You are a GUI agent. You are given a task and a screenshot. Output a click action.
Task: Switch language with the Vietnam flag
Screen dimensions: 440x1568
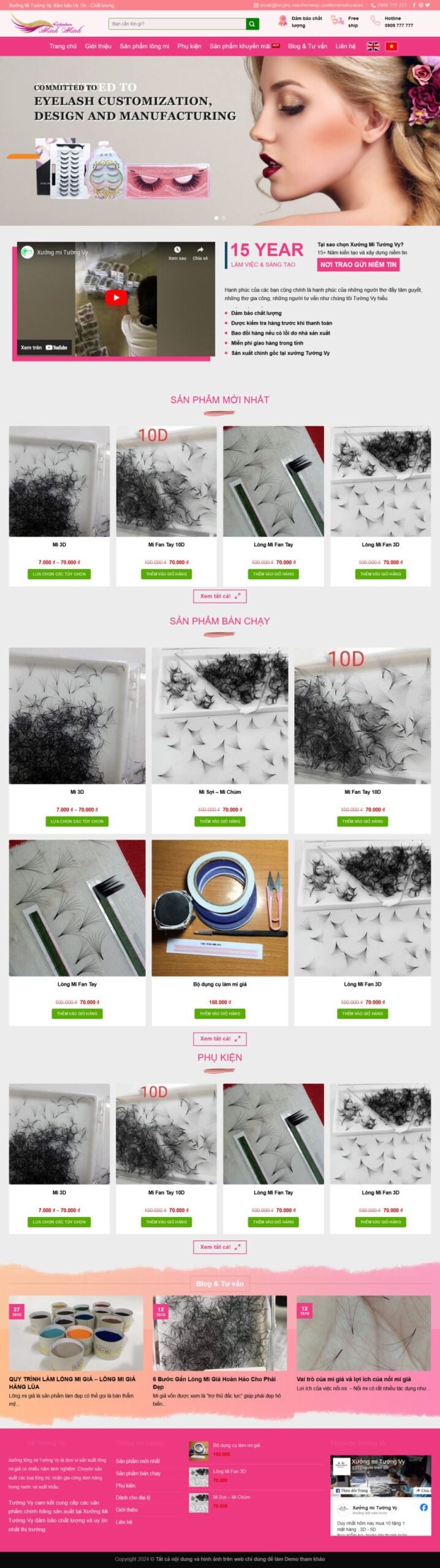[x=391, y=47]
